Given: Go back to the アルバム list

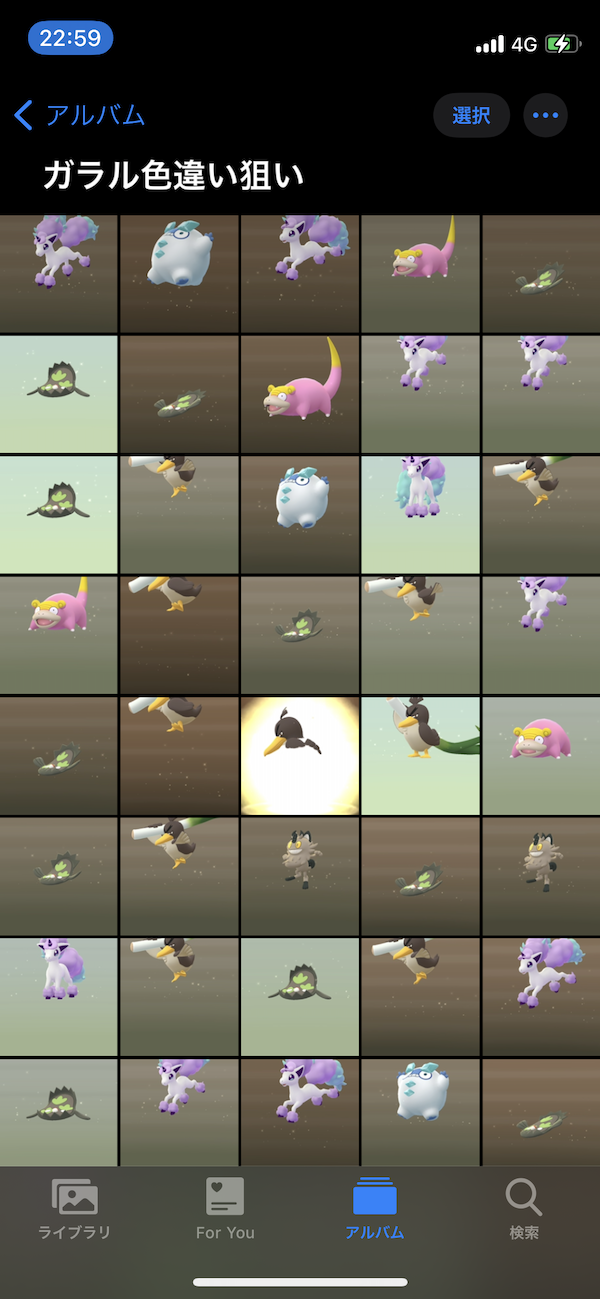Looking at the screenshot, I should [x=80, y=115].
